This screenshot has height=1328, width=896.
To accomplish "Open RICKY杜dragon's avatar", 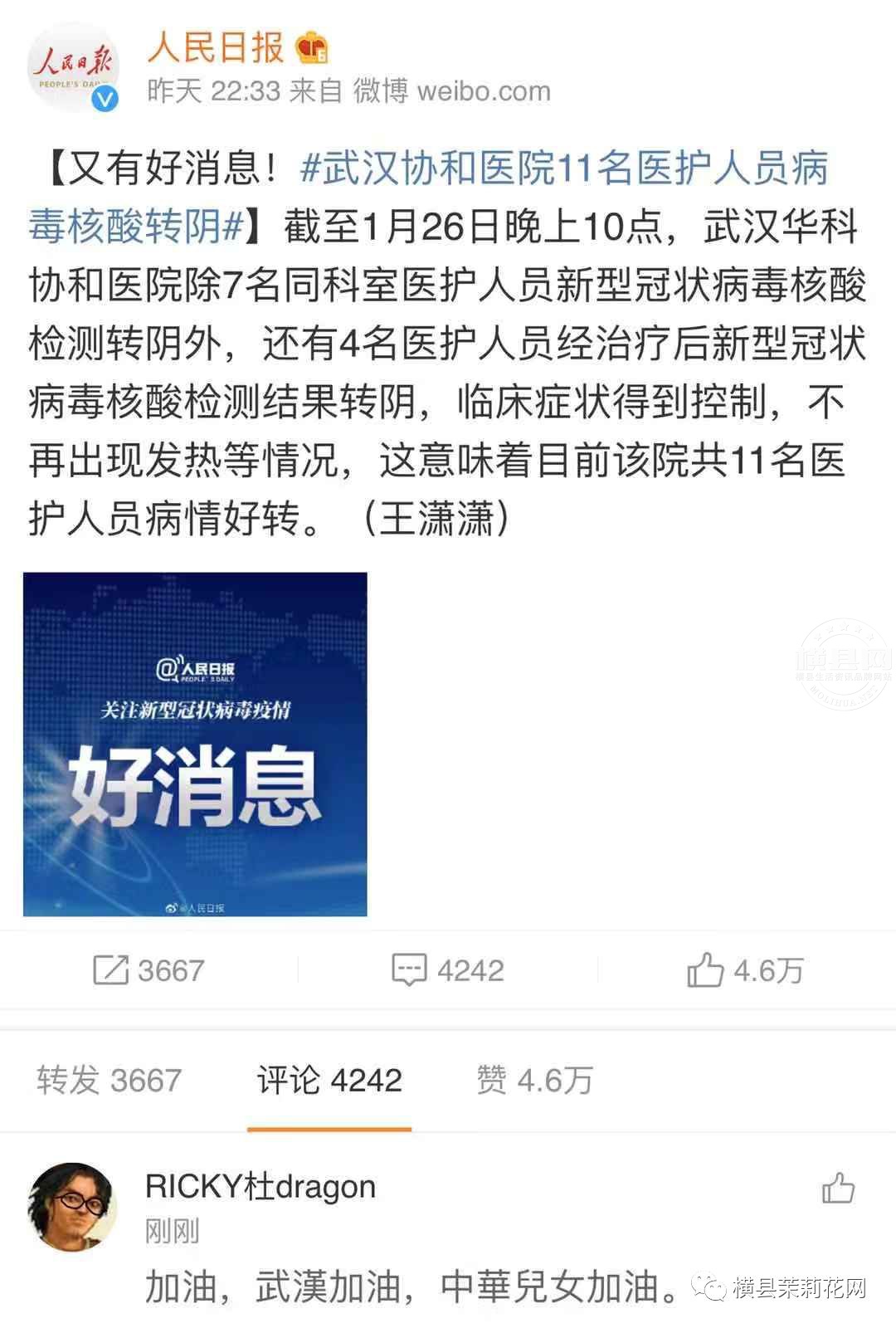I will point(73,1206).
